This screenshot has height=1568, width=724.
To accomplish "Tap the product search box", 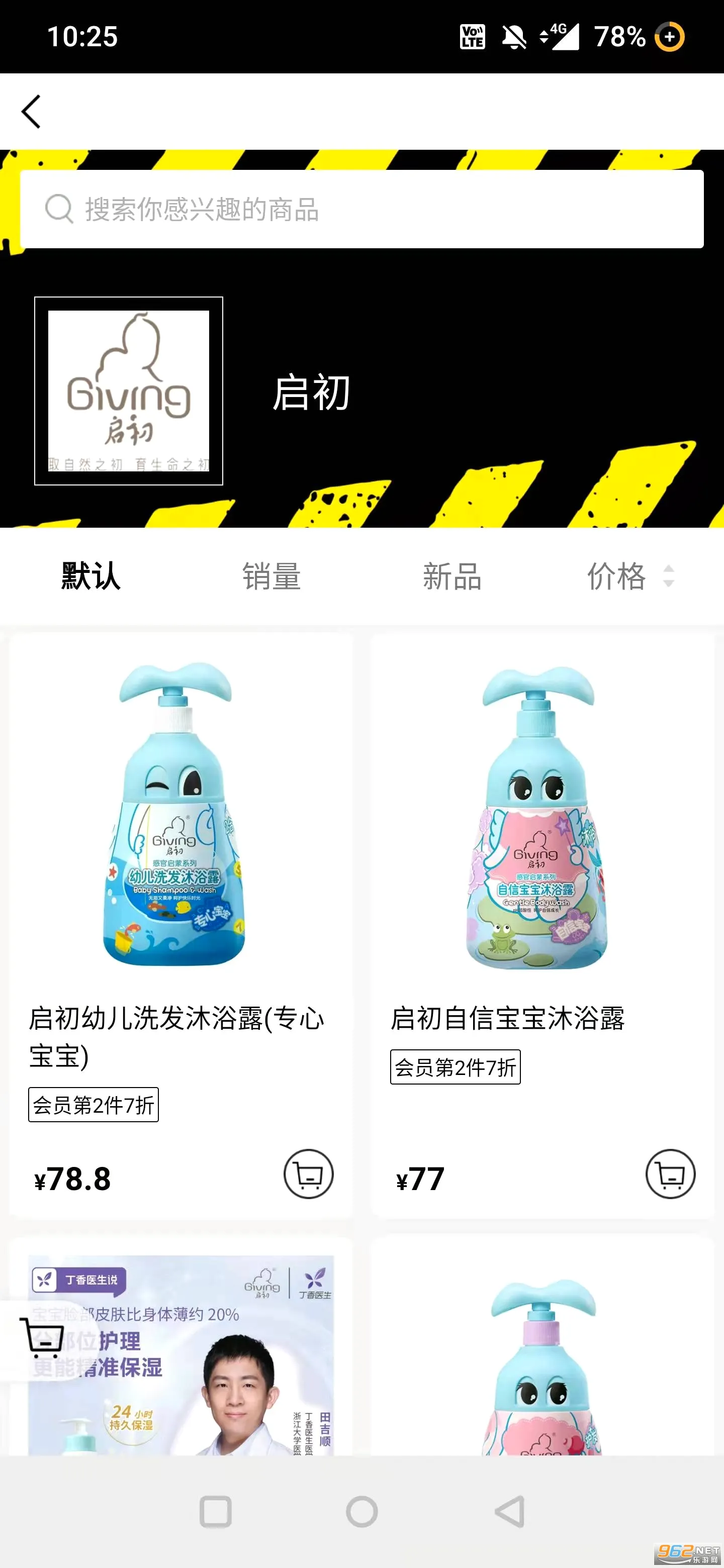I will click(361, 209).
